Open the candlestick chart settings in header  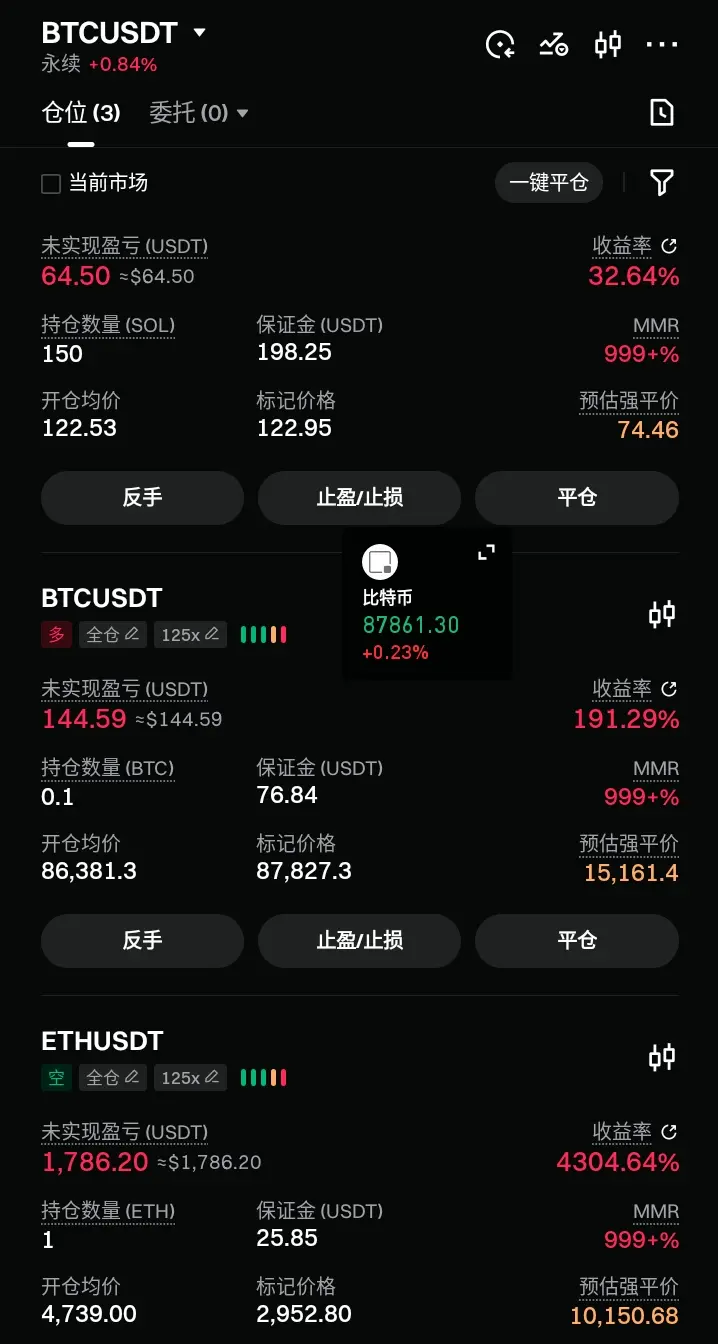pyautogui.click(x=607, y=44)
